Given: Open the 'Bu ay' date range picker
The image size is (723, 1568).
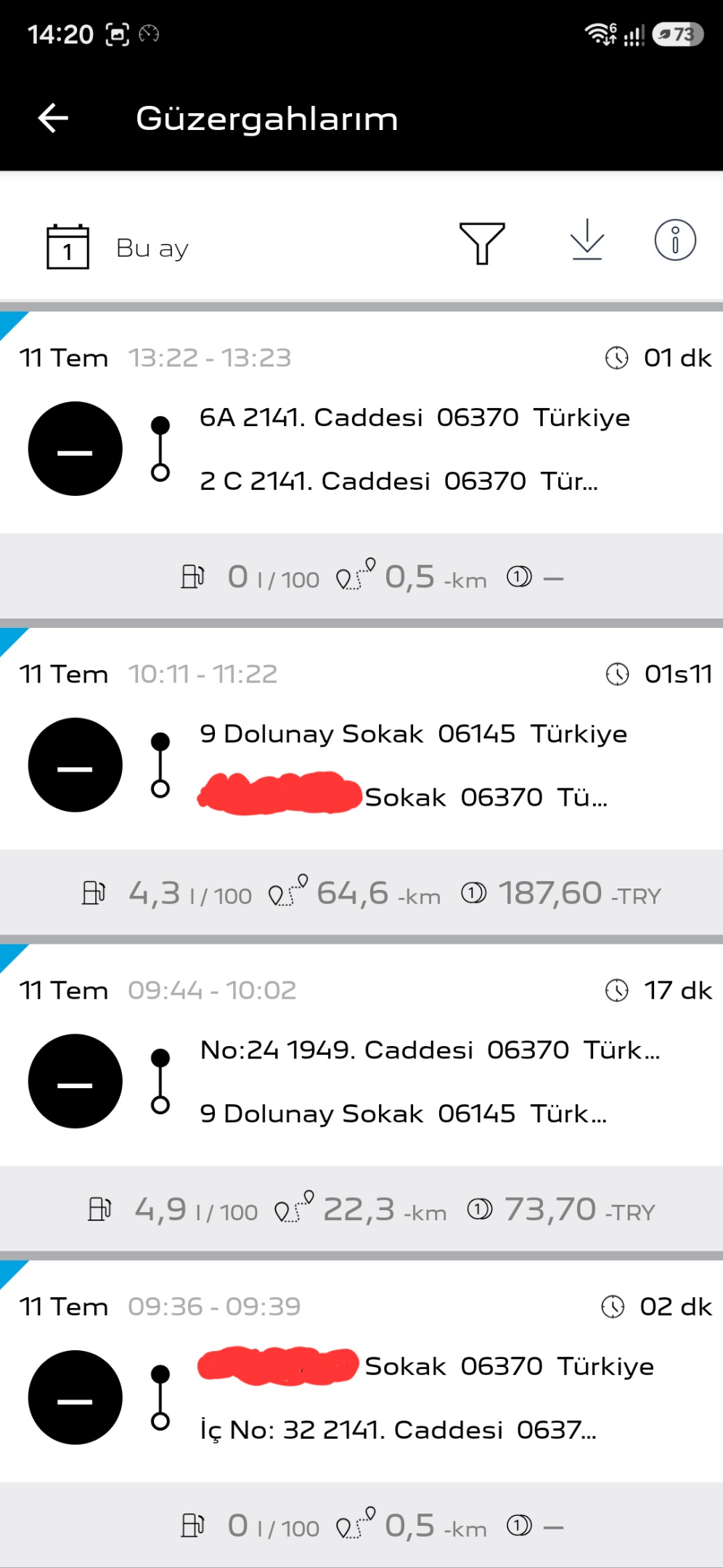Looking at the screenshot, I should [x=118, y=247].
